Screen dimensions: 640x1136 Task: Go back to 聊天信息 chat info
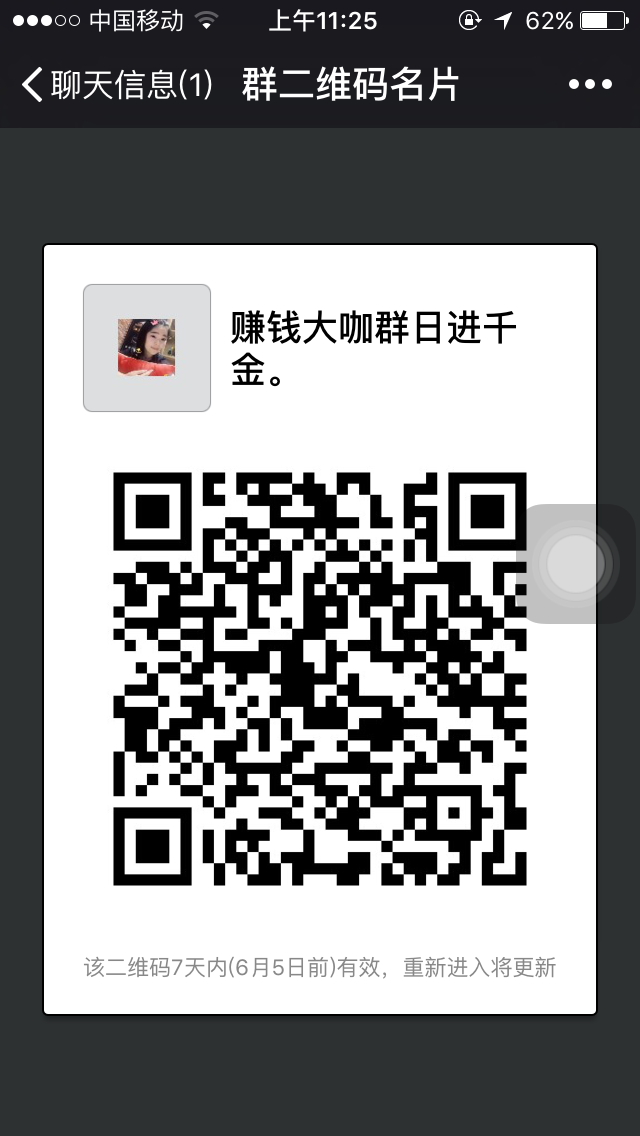pos(115,85)
